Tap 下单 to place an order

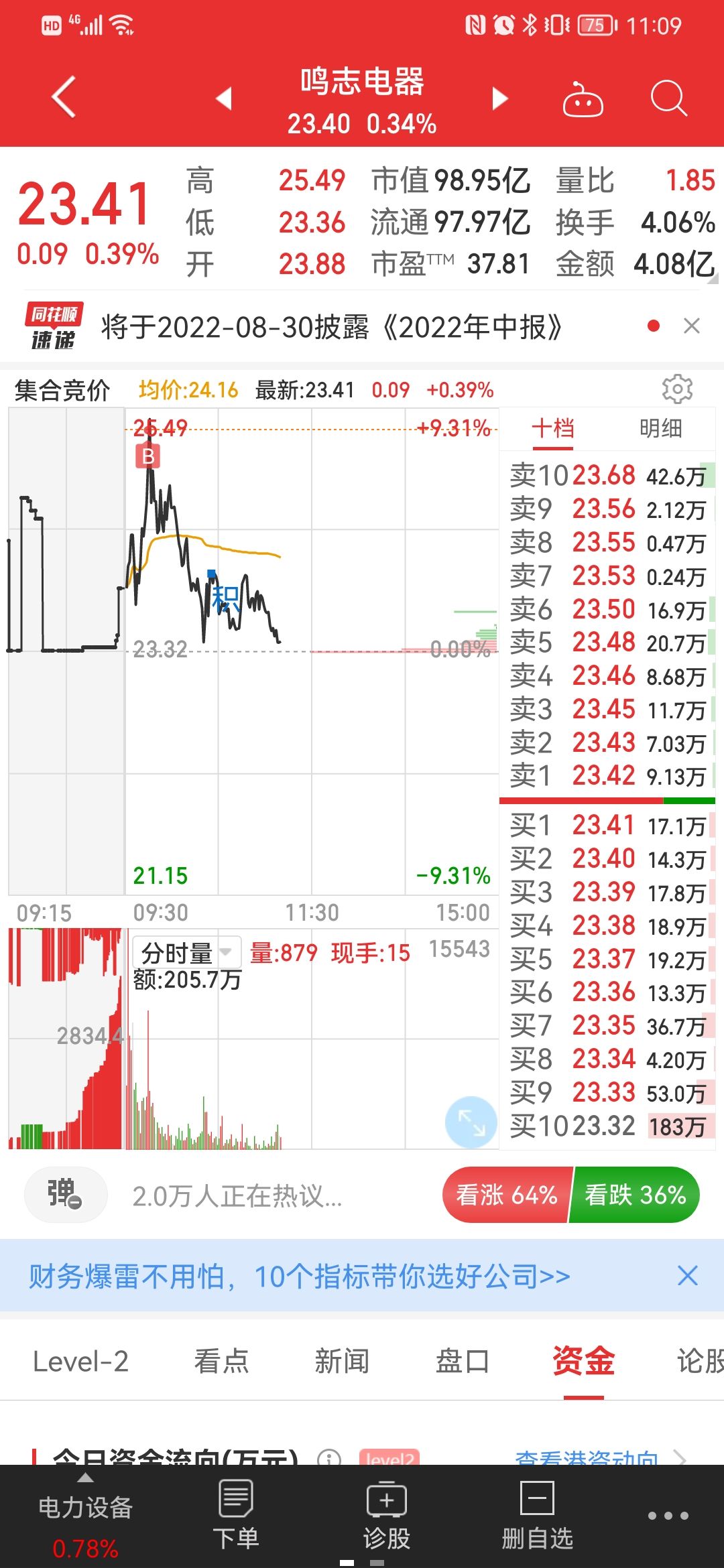236,1516
